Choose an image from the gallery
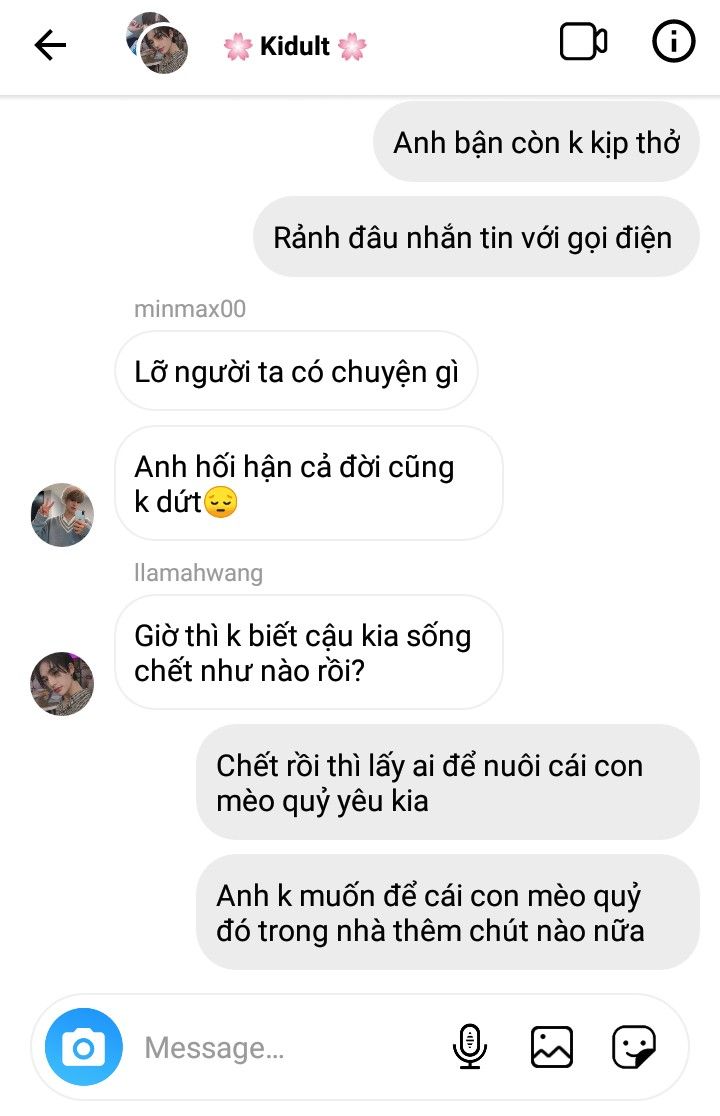The width and height of the screenshot is (720, 1116). pyautogui.click(x=551, y=1047)
